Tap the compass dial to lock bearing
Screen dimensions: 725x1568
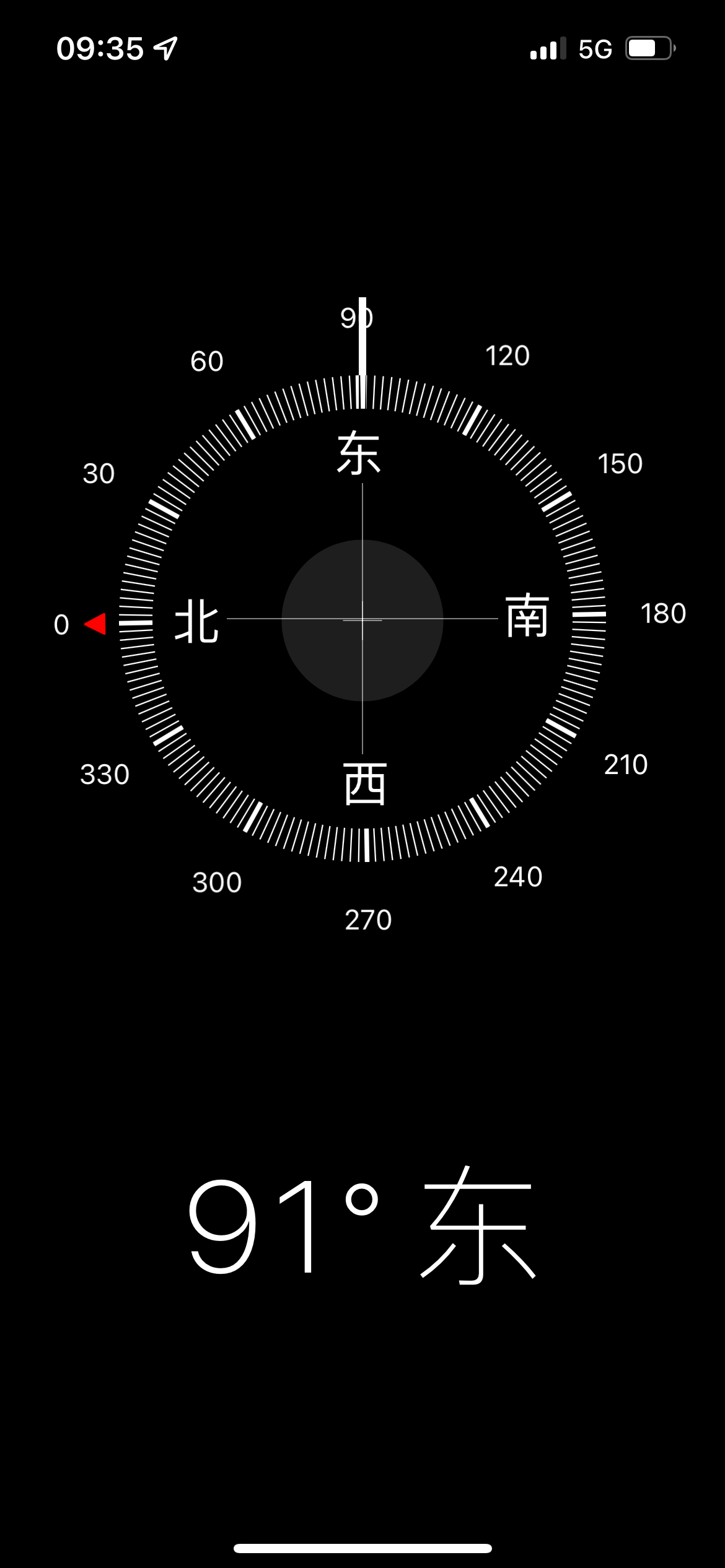coord(362,619)
